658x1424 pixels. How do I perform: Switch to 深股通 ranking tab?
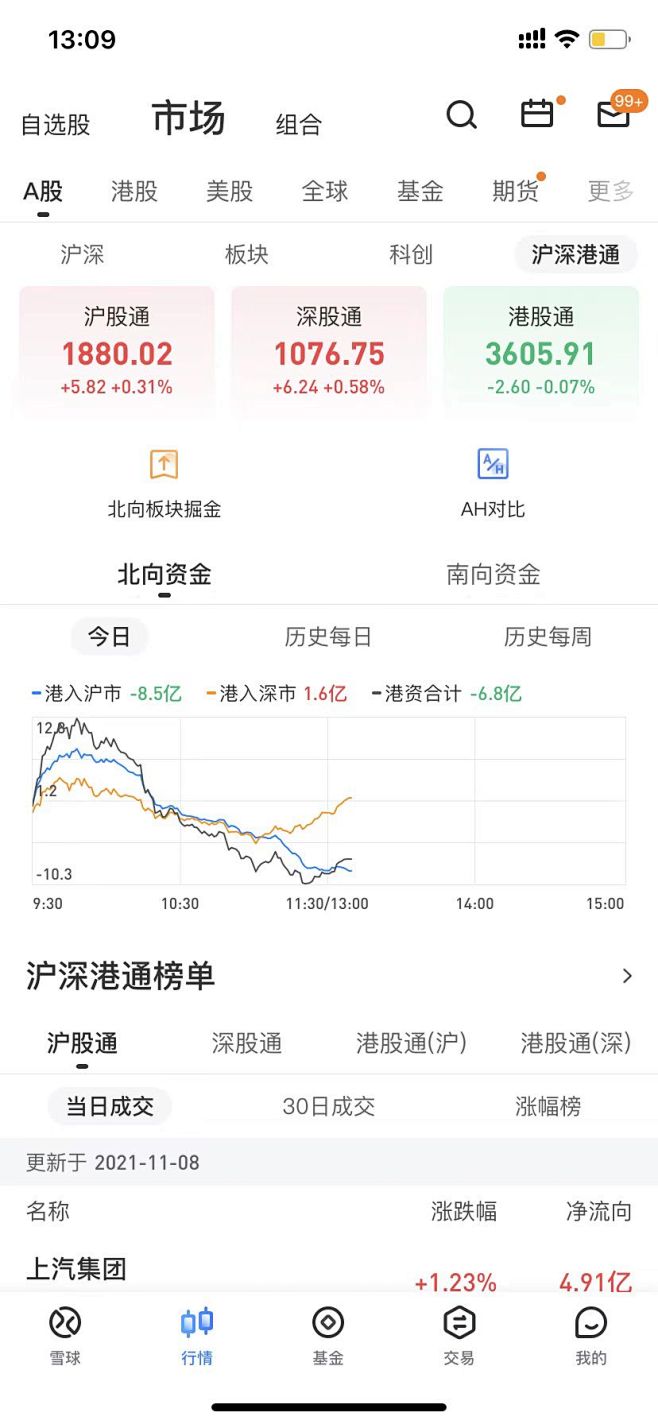[247, 1044]
